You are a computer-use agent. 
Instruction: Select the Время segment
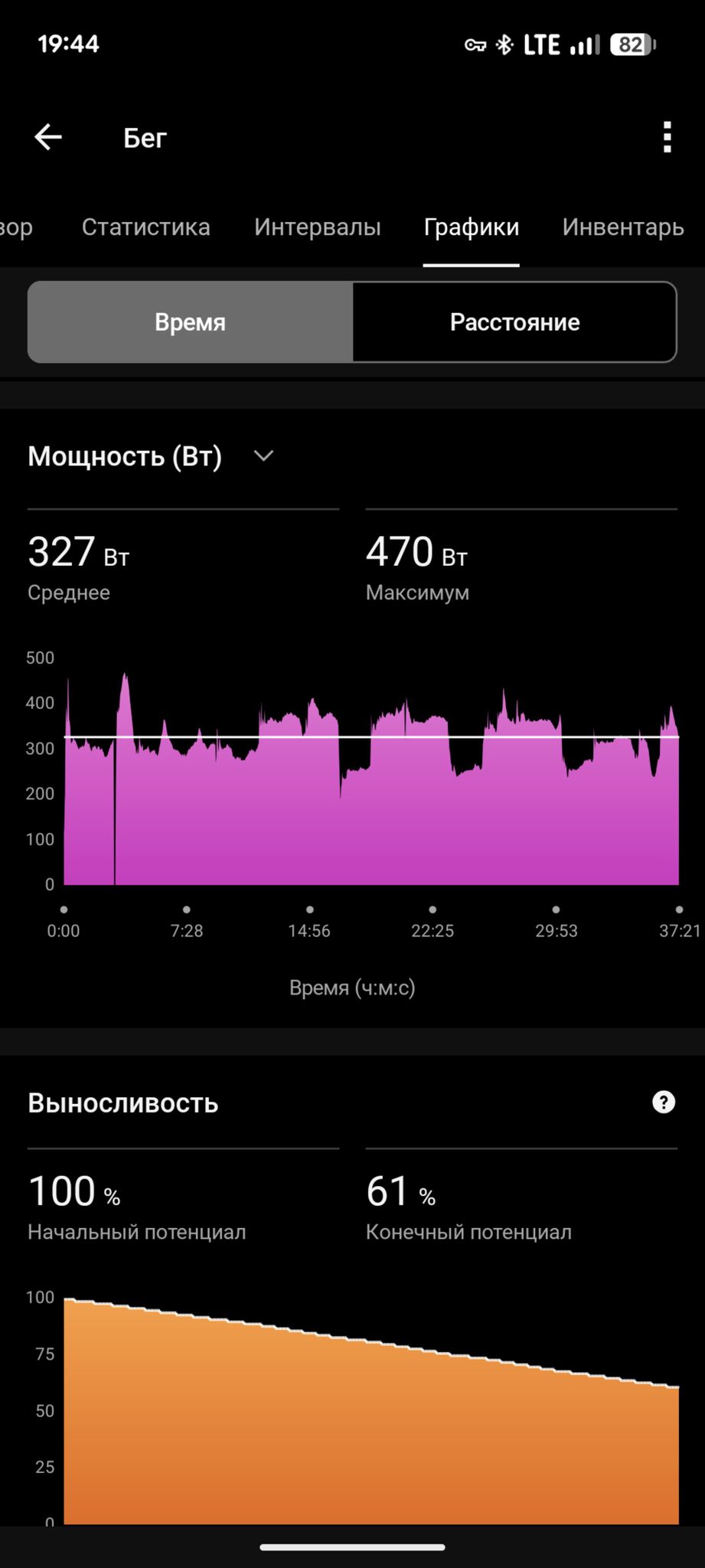(x=190, y=322)
